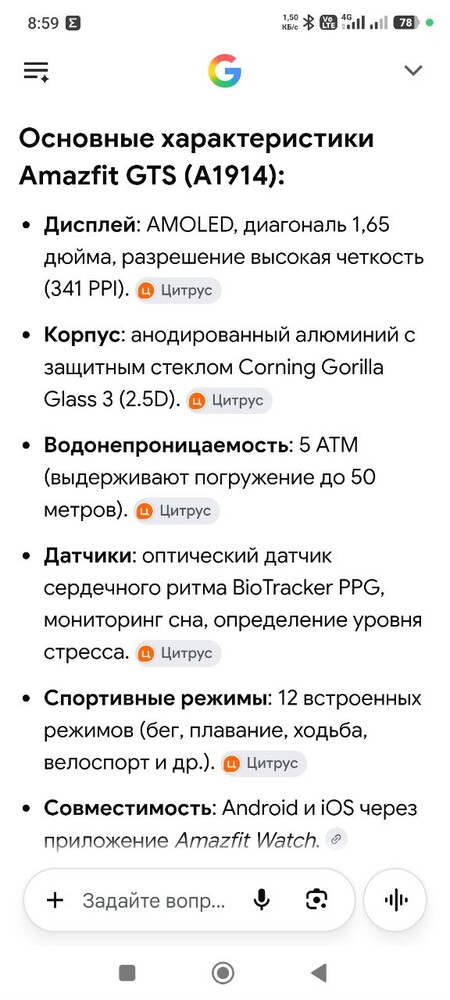Tap the plus attach button
The width and height of the screenshot is (450, 1000).
click(55, 901)
